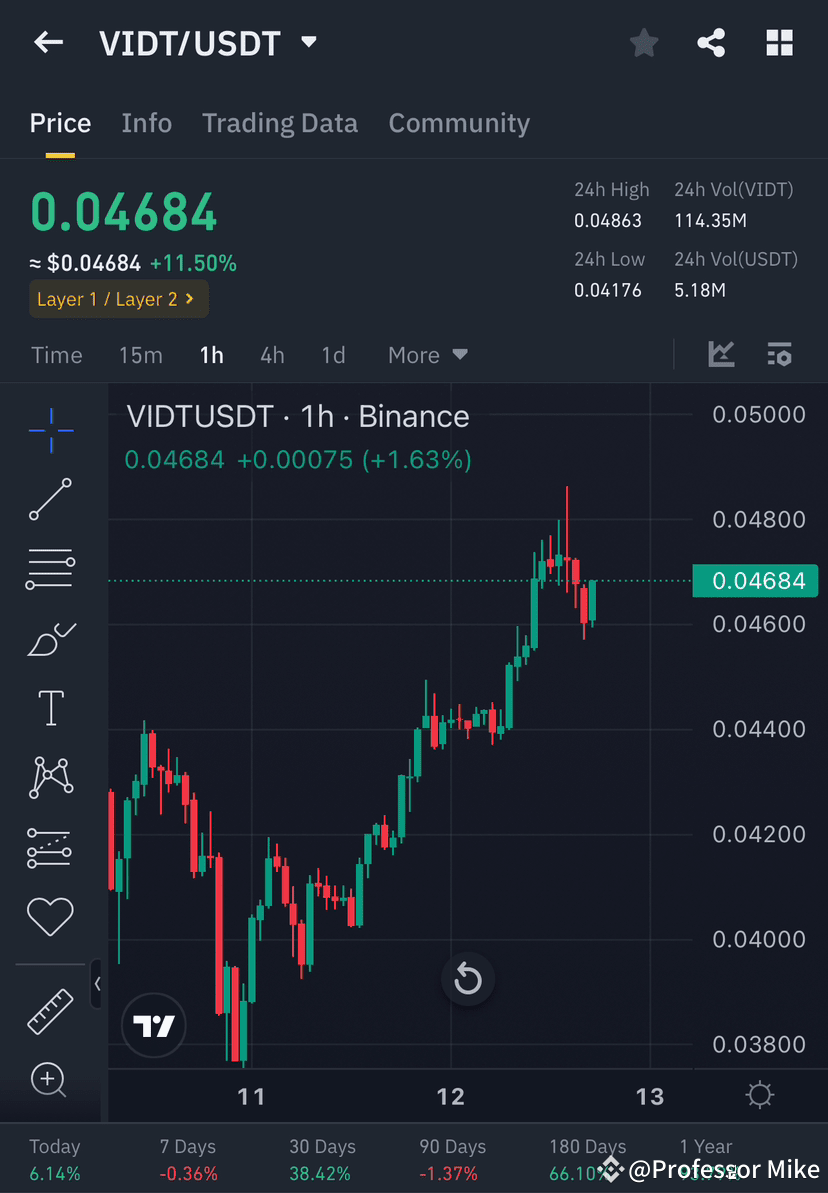Image resolution: width=828 pixels, height=1193 pixels.
Task: Select the ruler measure tool
Action: click(50, 1010)
